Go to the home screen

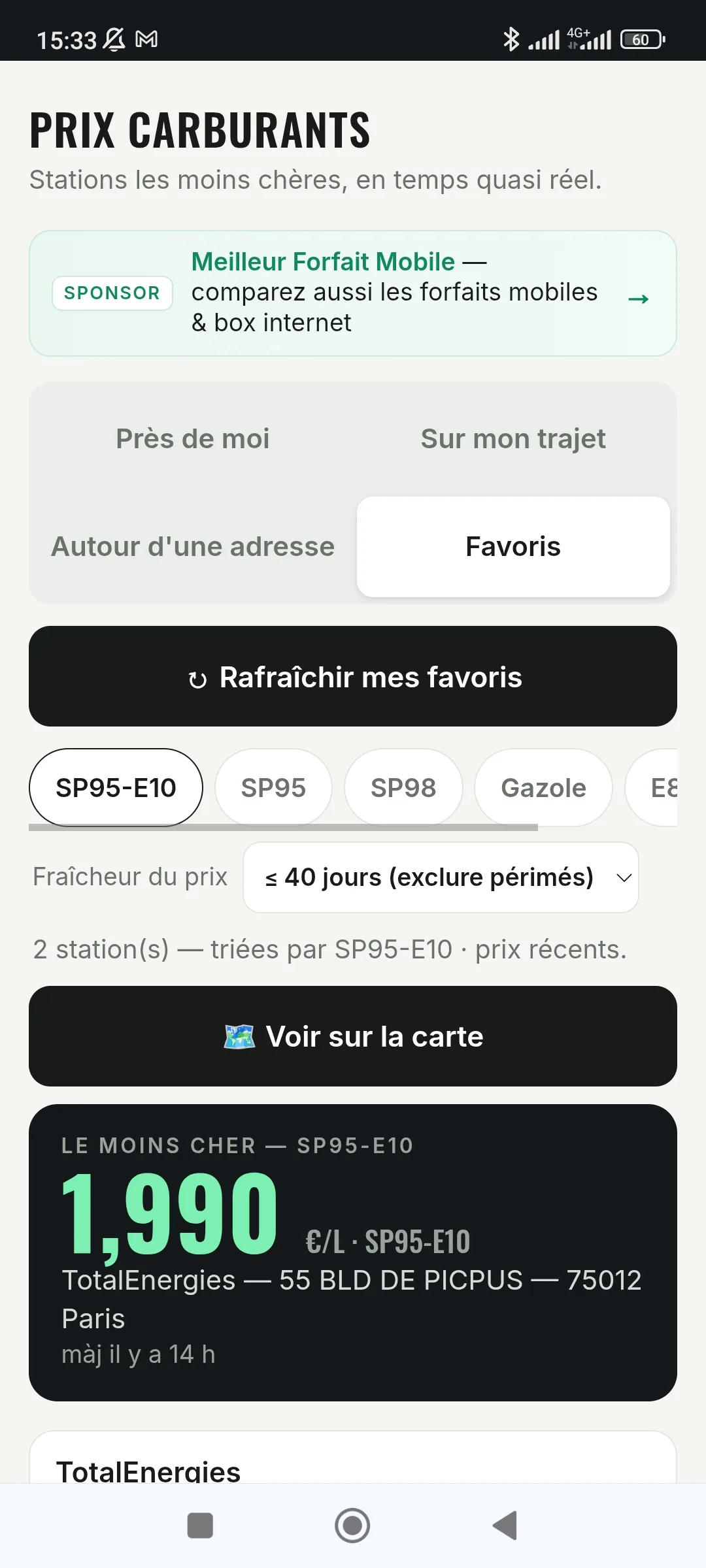[x=352, y=1526]
